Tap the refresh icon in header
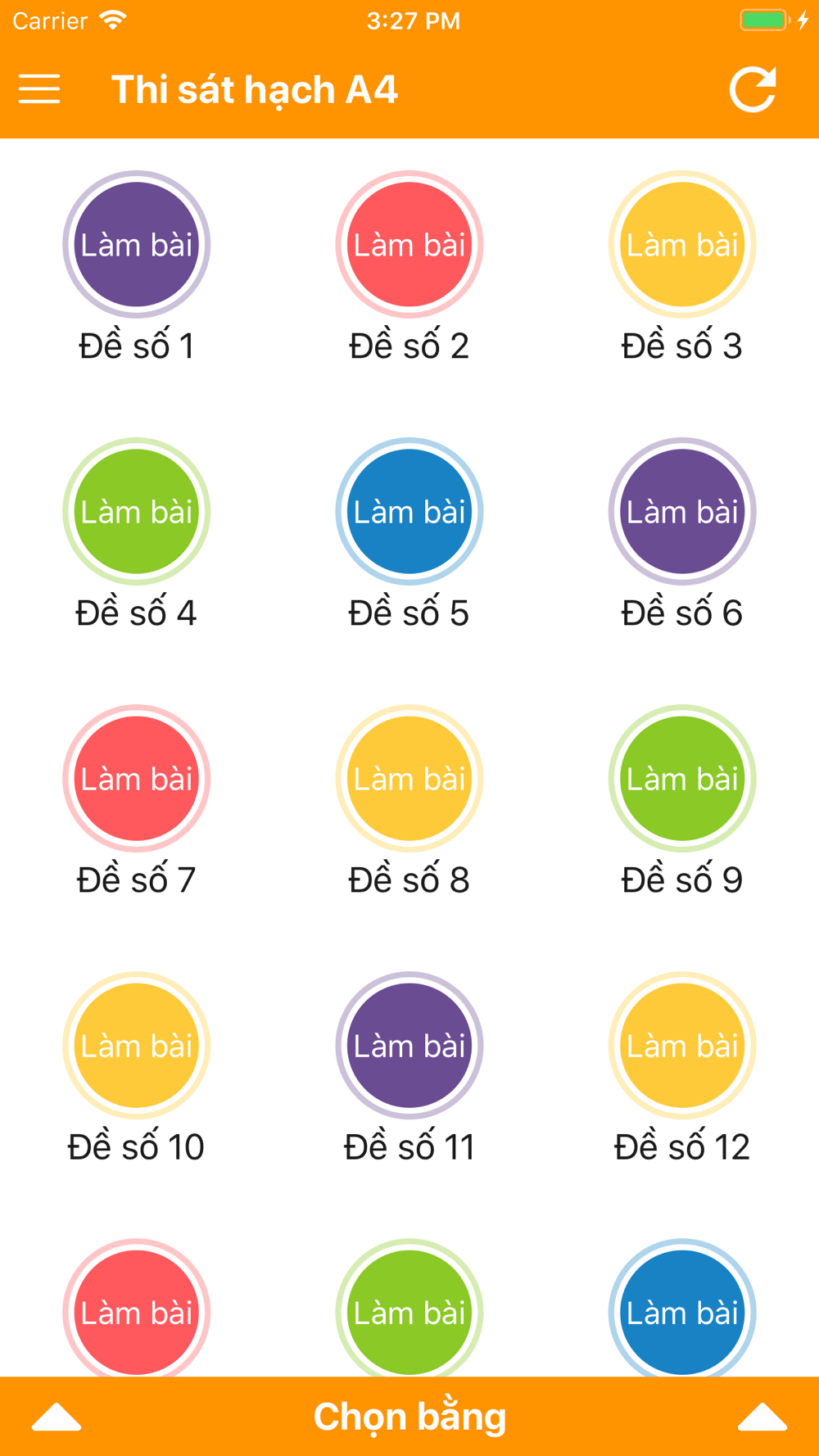 pyautogui.click(x=753, y=88)
